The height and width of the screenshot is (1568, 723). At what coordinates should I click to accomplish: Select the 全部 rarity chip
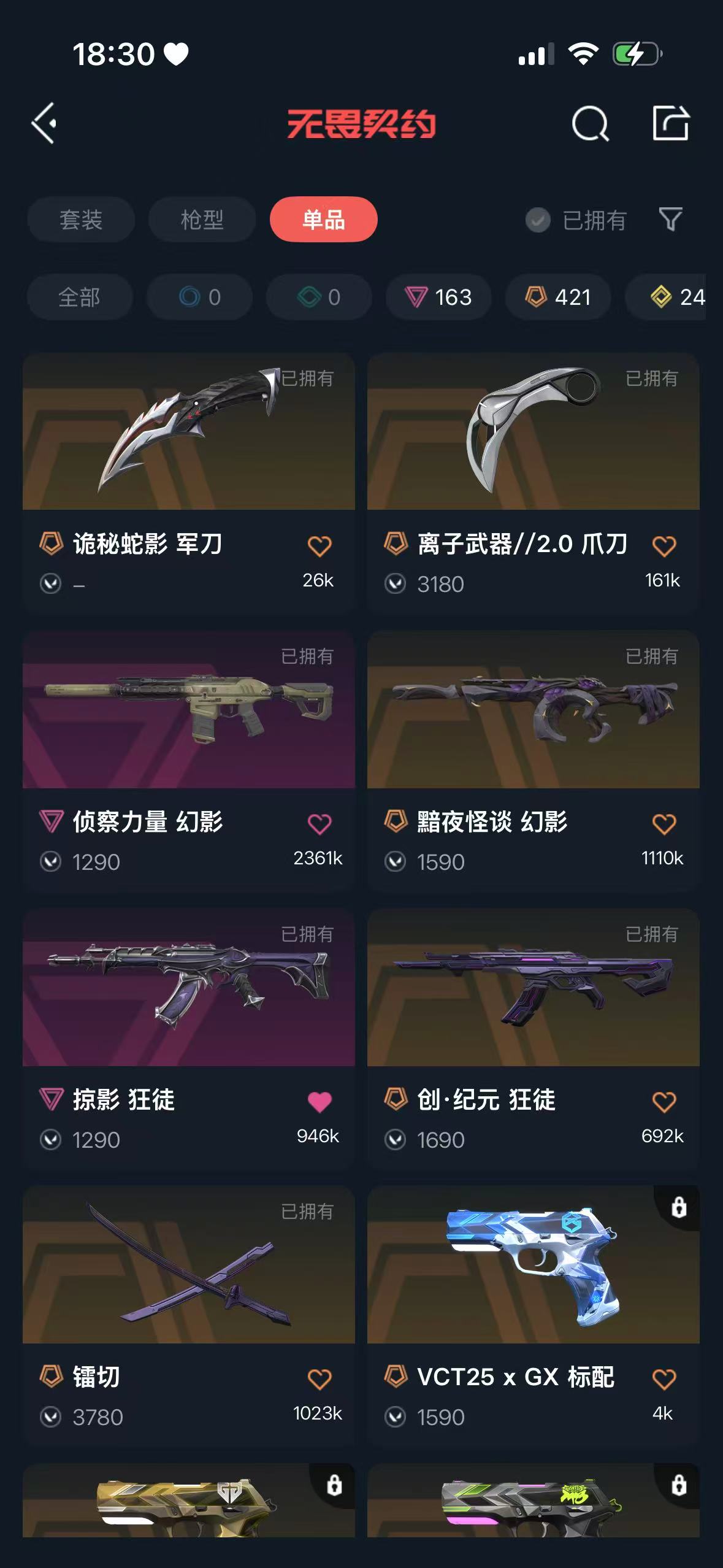click(80, 298)
